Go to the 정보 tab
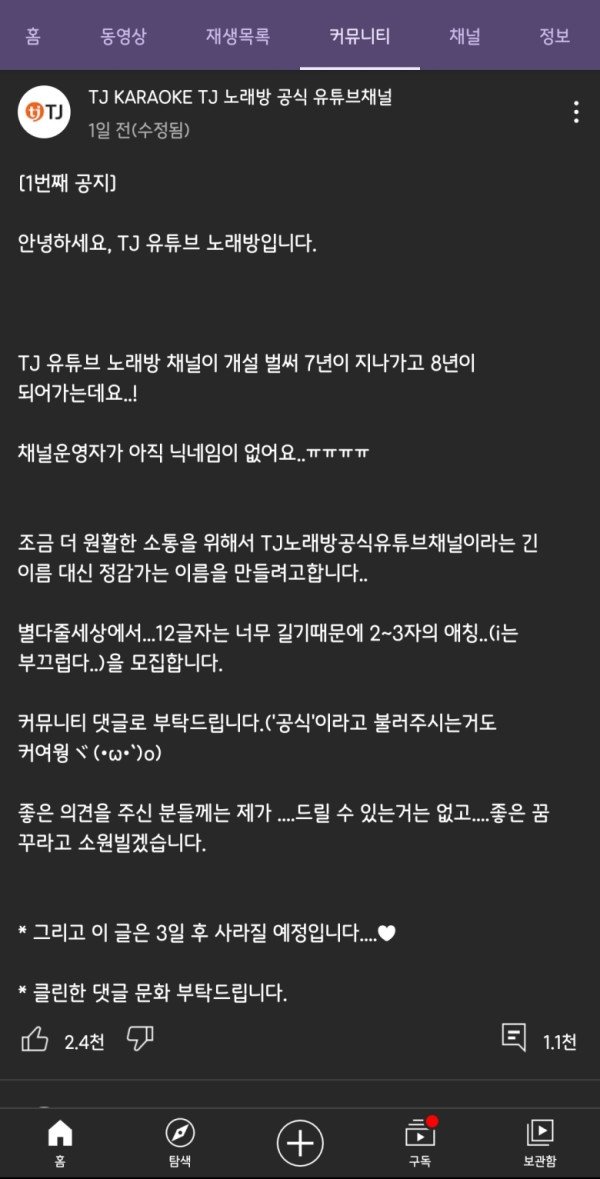The height and width of the screenshot is (1179, 600). click(x=554, y=37)
